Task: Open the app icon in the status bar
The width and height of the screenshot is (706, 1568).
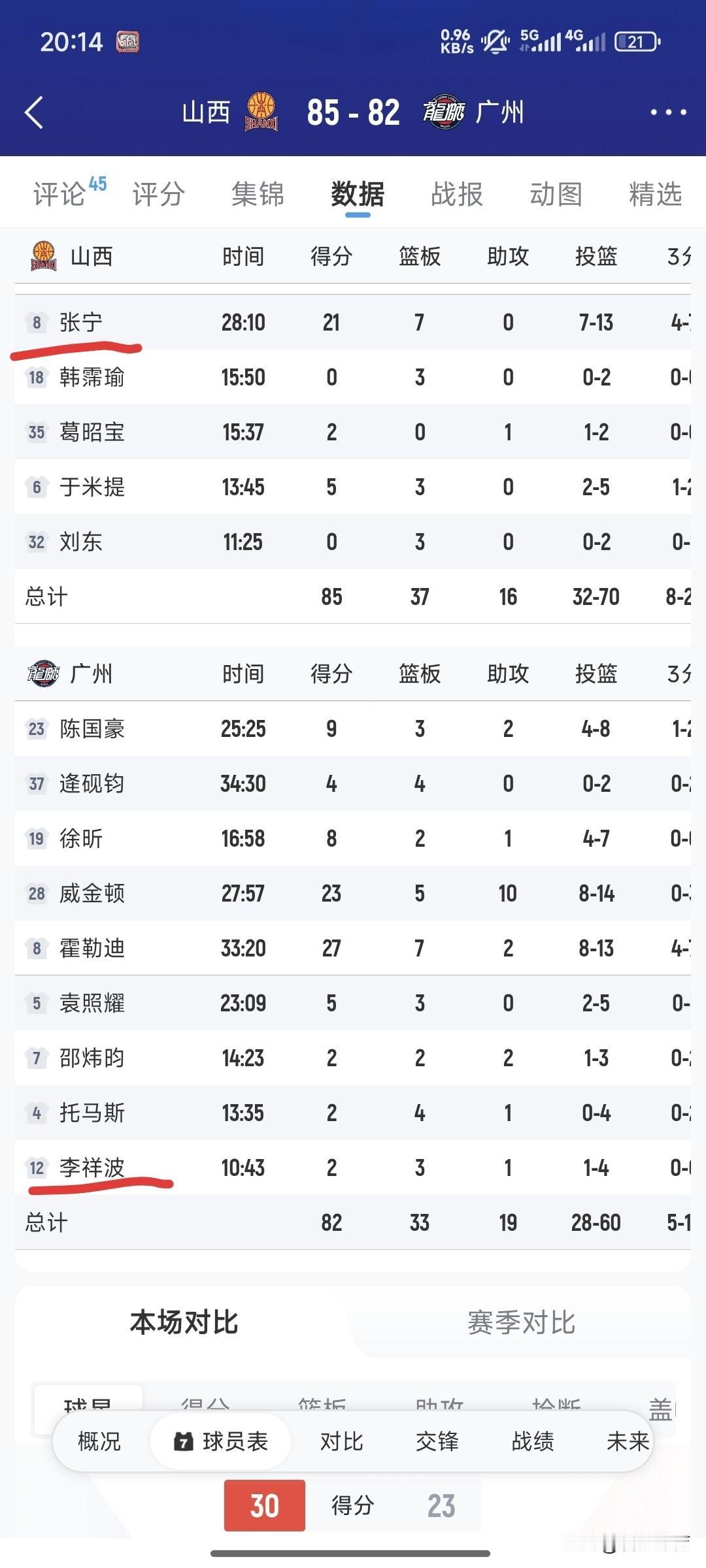Action: (x=129, y=41)
